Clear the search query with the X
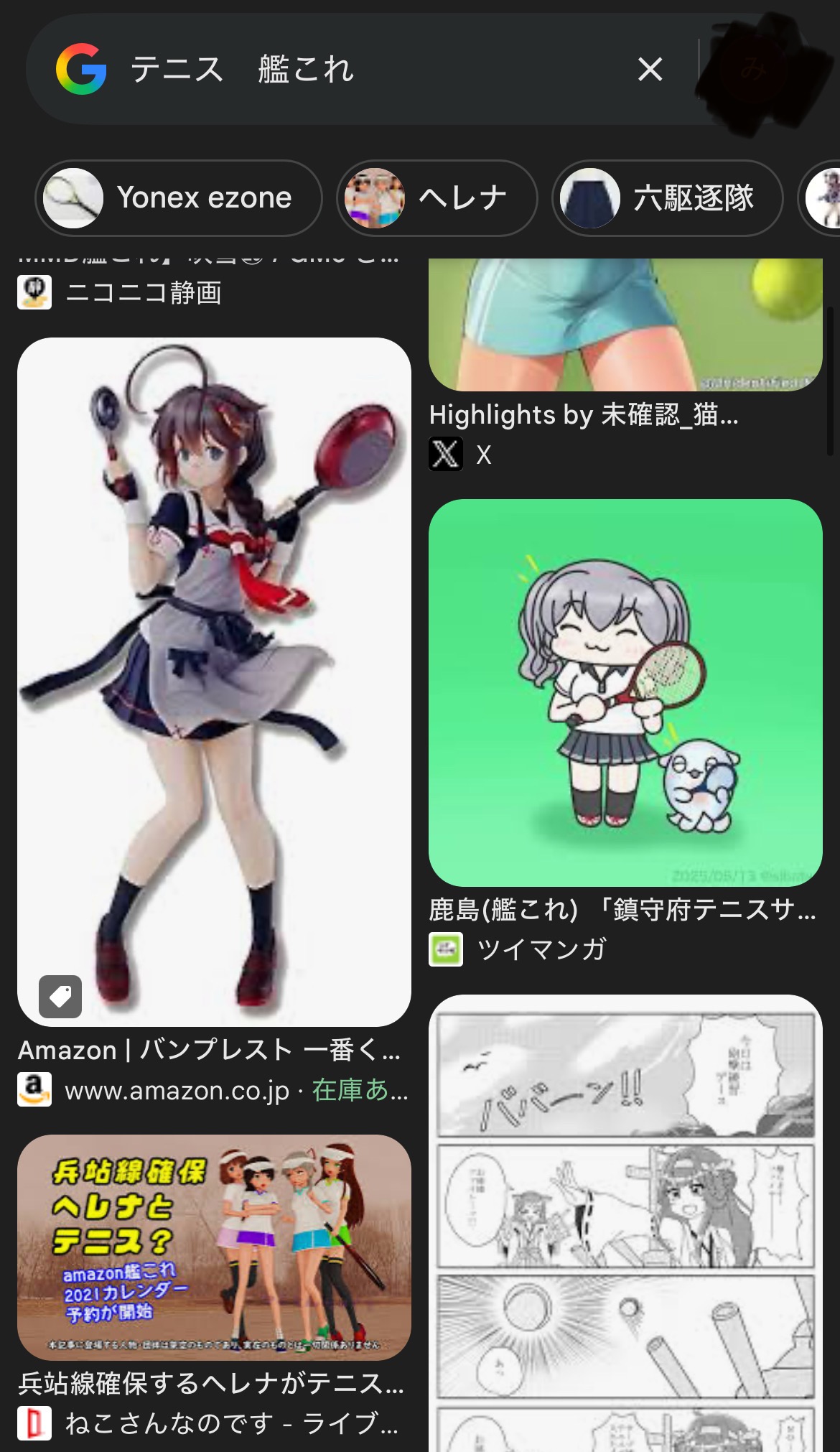Screen dimensions: 840x1452 (650, 70)
